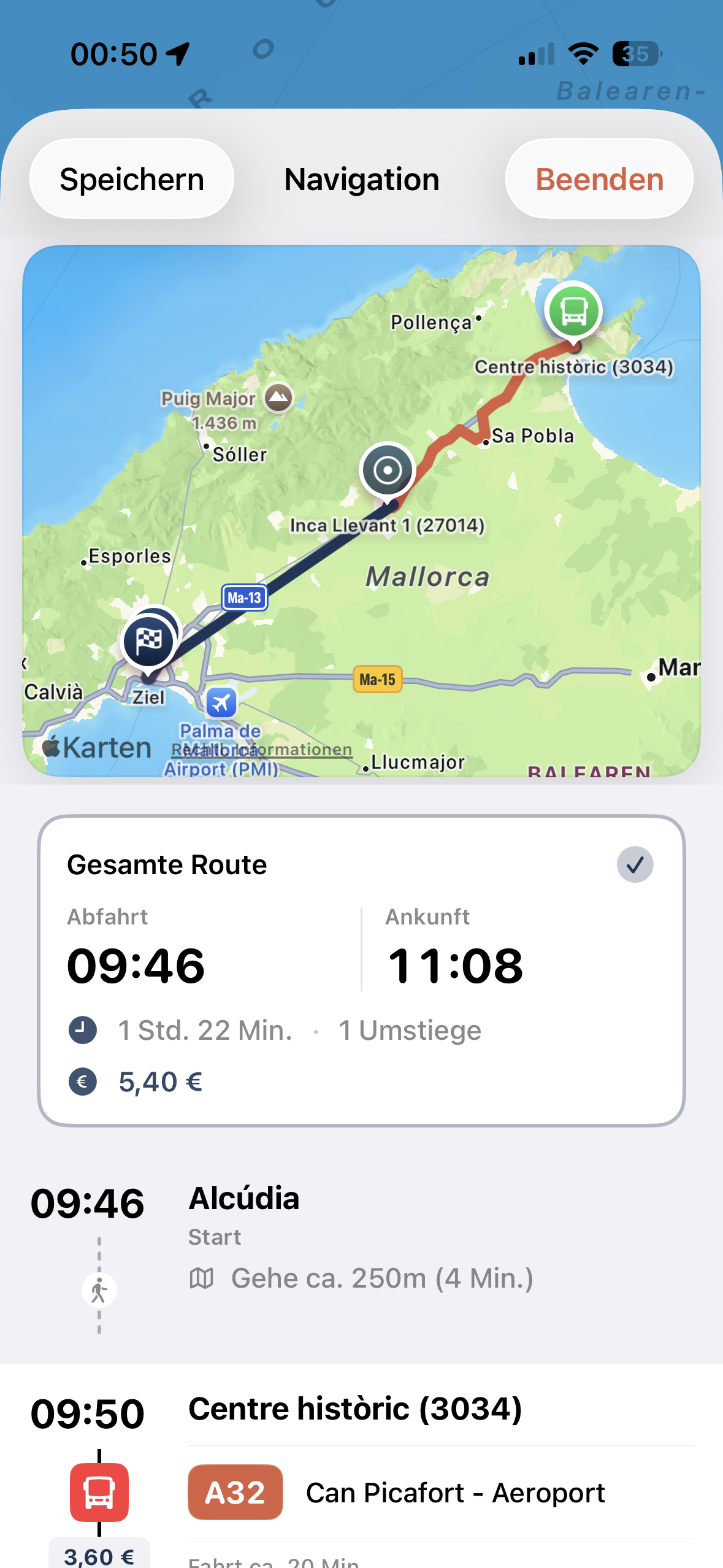The image size is (723, 1568).
Task: Show the 3,60 € ticket price
Action: coord(99,1556)
